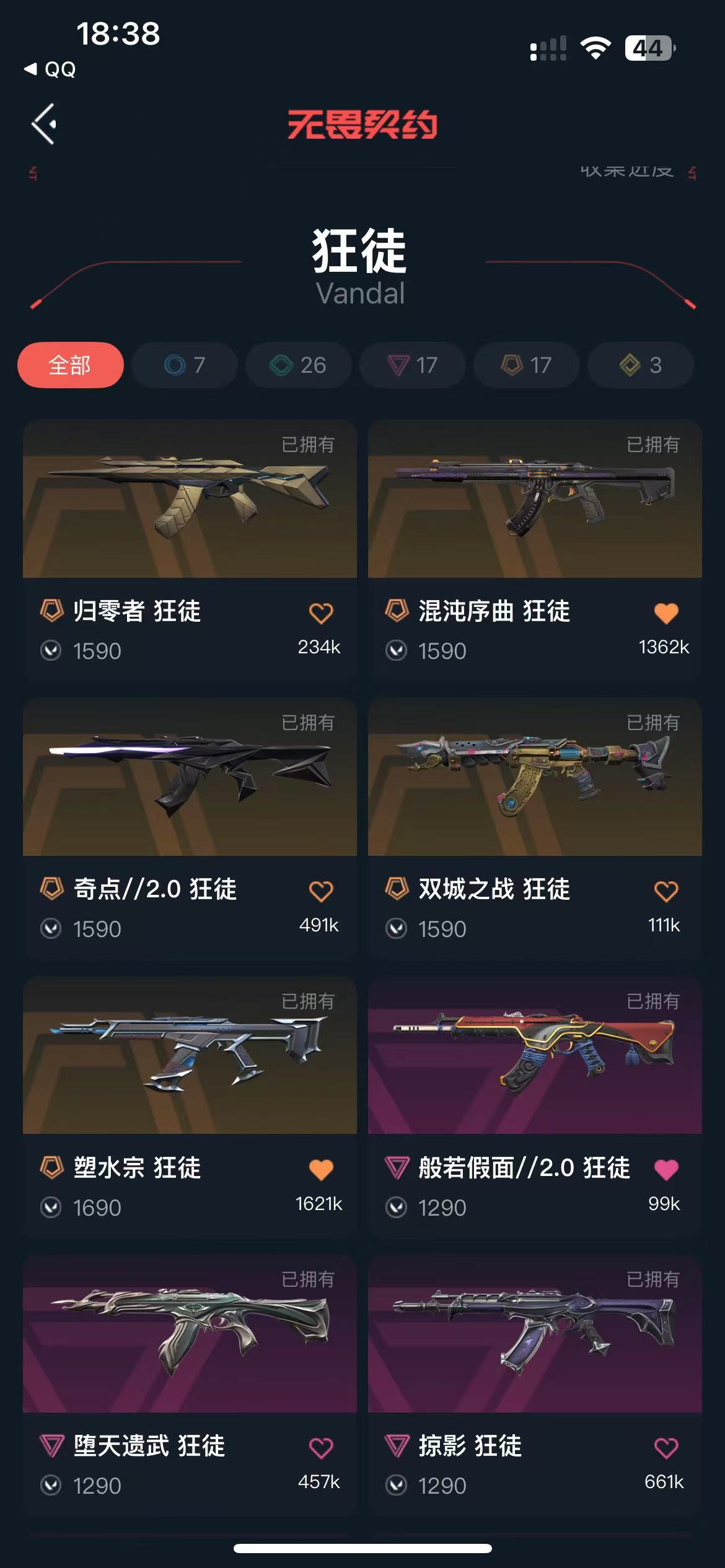The height and width of the screenshot is (1568, 725).
Task: Open the 堕天遗武 狂徒 skin card
Action: [x=190, y=1386]
